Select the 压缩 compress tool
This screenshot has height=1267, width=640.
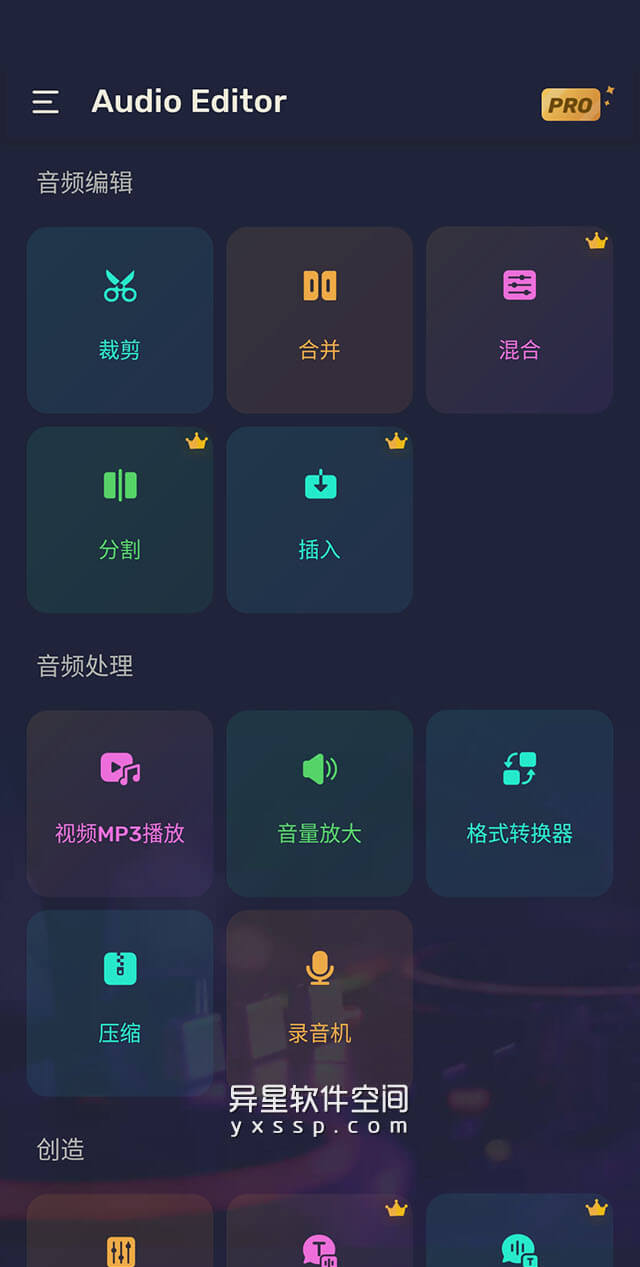(120, 1002)
